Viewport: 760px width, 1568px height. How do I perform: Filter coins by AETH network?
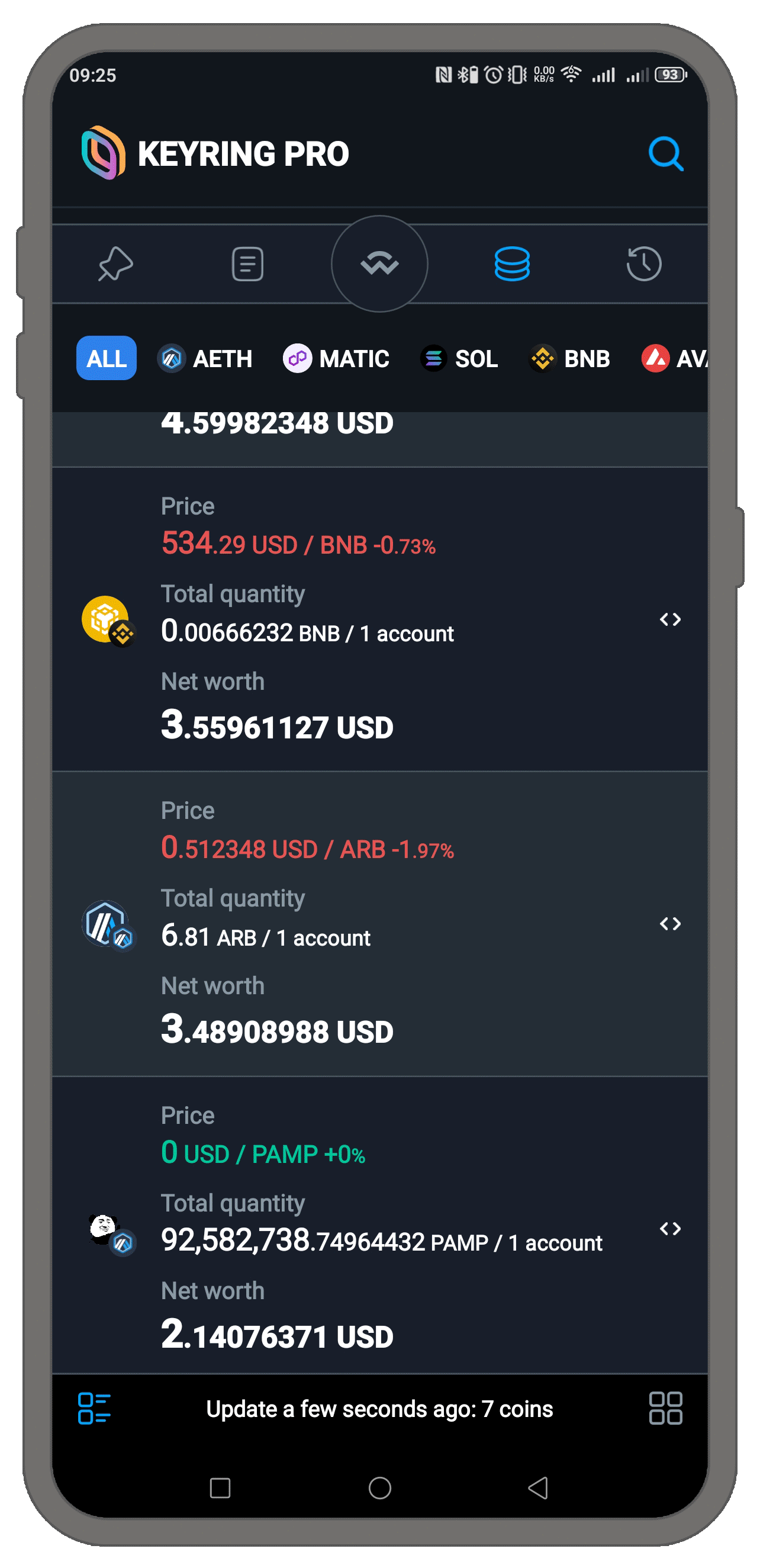coord(205,358)
